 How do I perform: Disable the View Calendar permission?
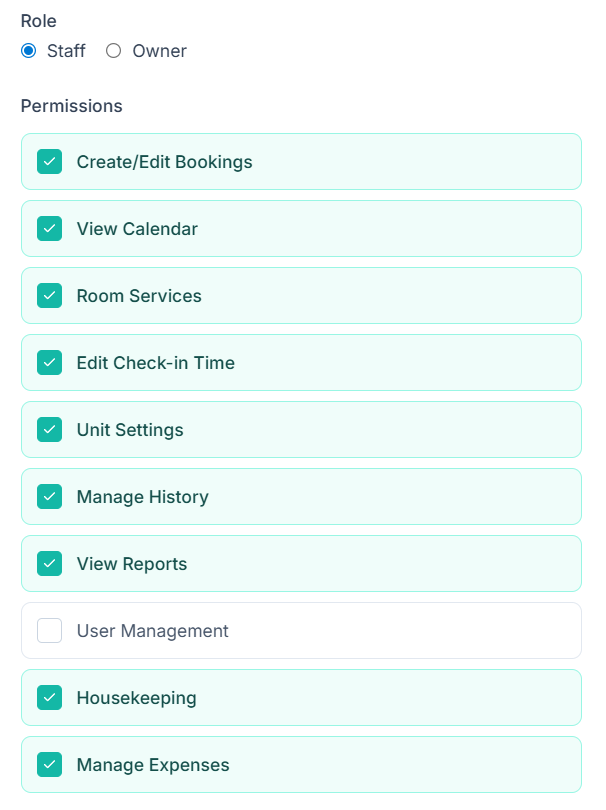[50, 229]
